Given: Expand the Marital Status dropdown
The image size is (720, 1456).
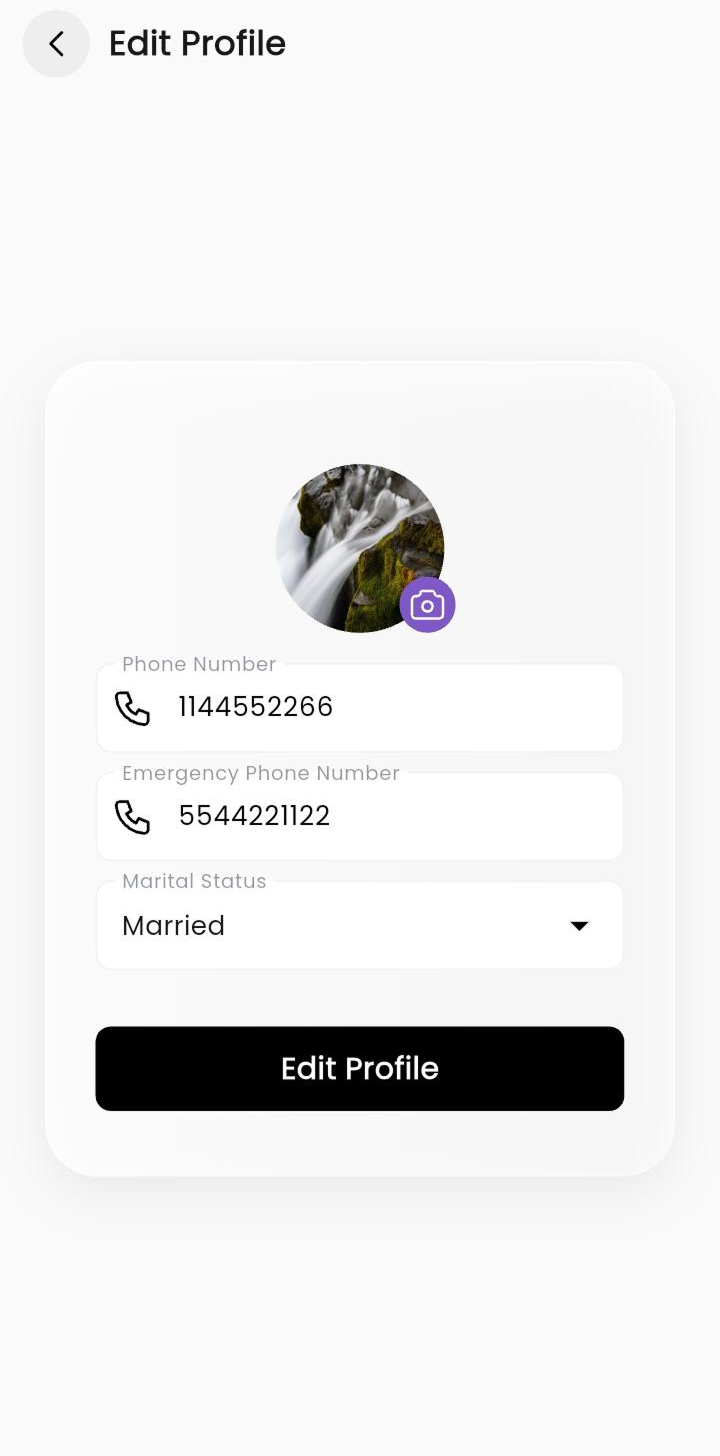Looking at the screenshot, I should pyautogui.click(x=360, y=925).
